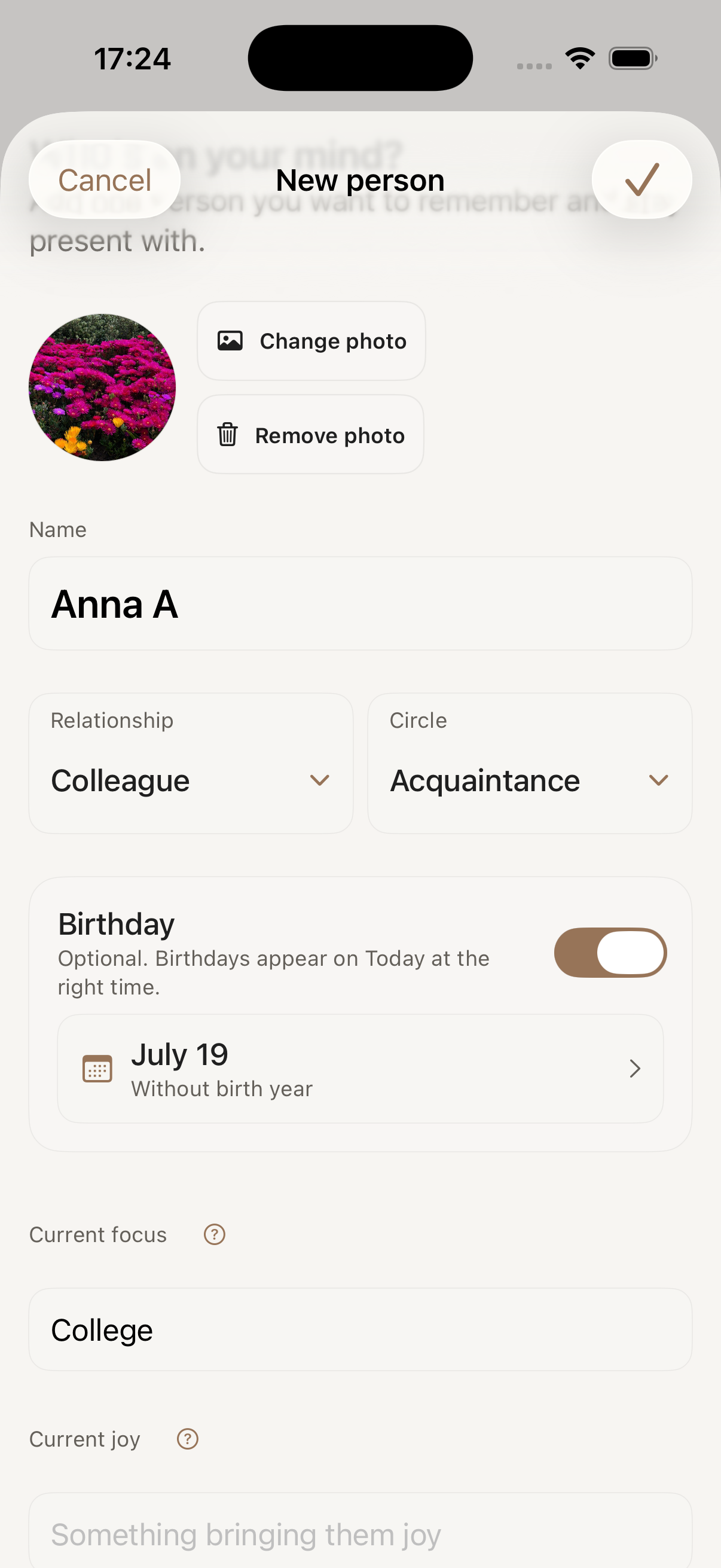Viewport: 721px width, 1568px height.
Task: Turn off the Birthday toggle
Action: (610, 953)
